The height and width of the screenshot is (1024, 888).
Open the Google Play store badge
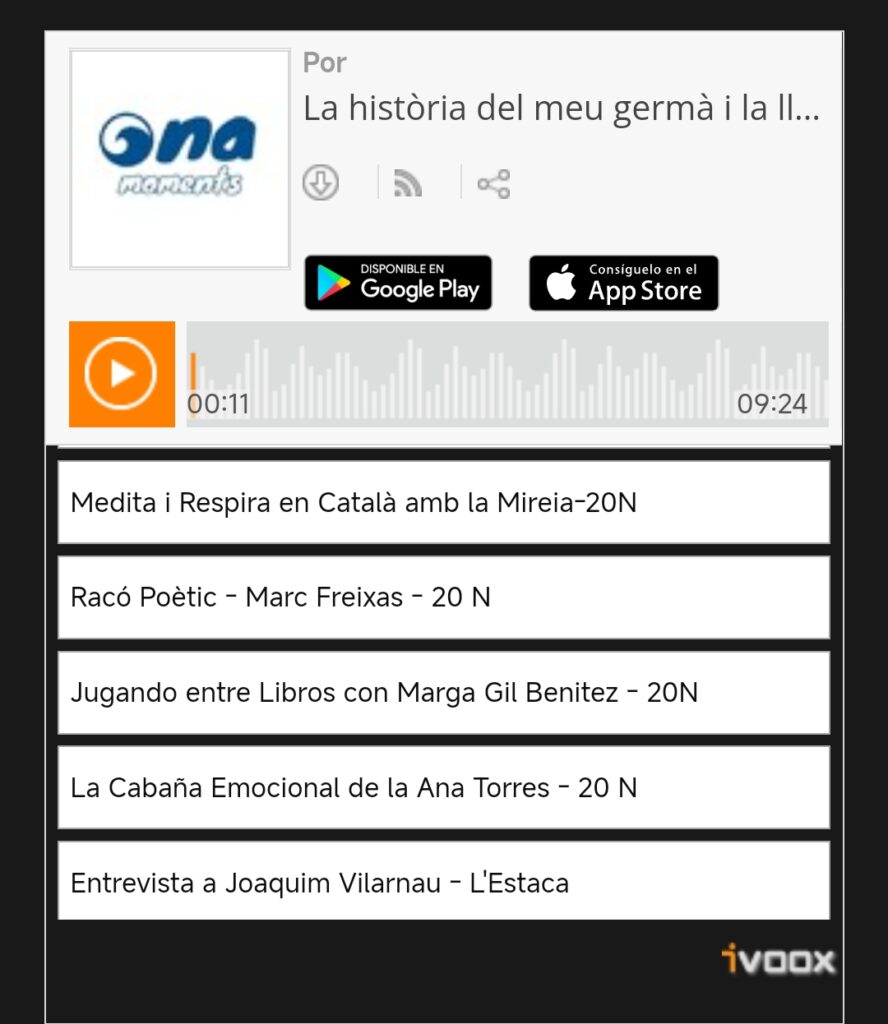[x=398, y=283]
